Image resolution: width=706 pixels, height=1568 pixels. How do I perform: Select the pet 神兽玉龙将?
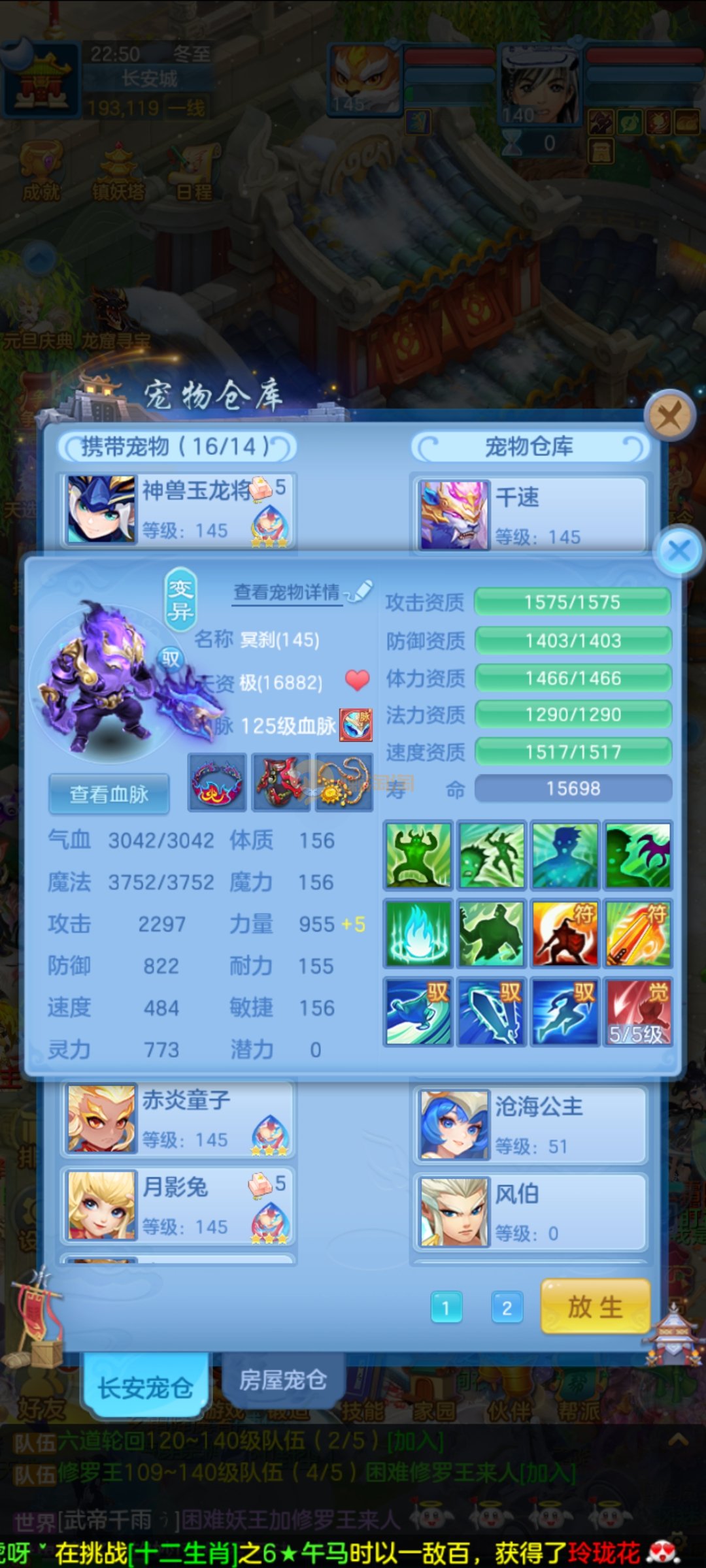[178, 510]
